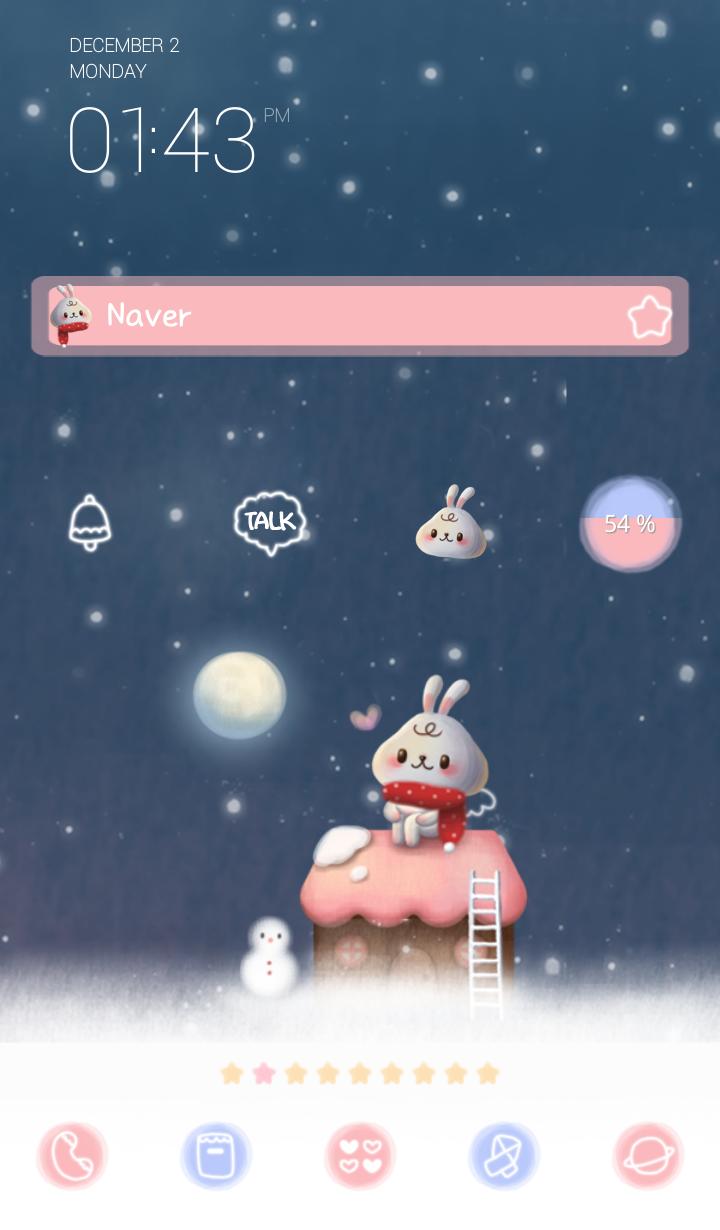Open the phone dialer in the dock
This screenshot has height=1230, width=720.
point(72,1157)
